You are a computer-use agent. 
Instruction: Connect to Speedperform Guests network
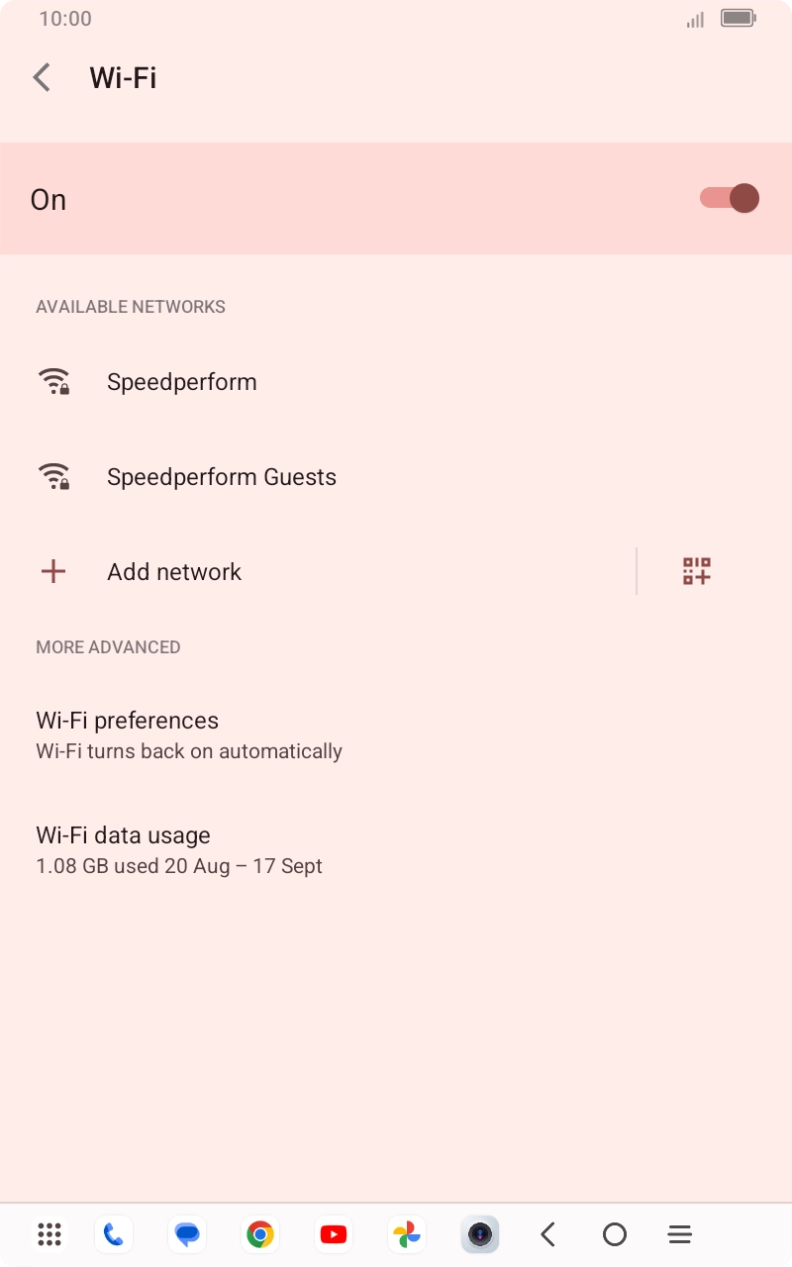coord(221,476)
